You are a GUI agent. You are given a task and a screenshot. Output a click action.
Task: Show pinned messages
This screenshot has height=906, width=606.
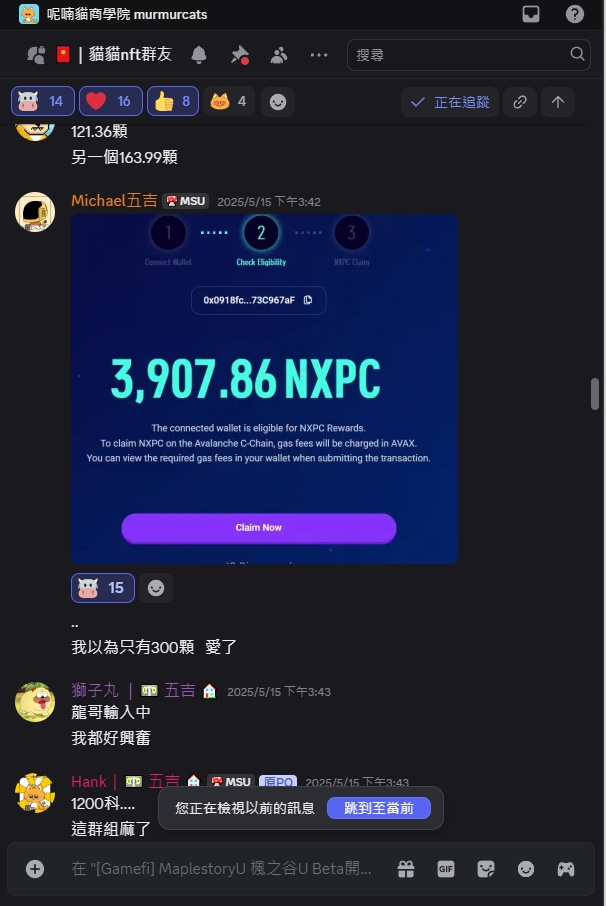coord(239,55)
